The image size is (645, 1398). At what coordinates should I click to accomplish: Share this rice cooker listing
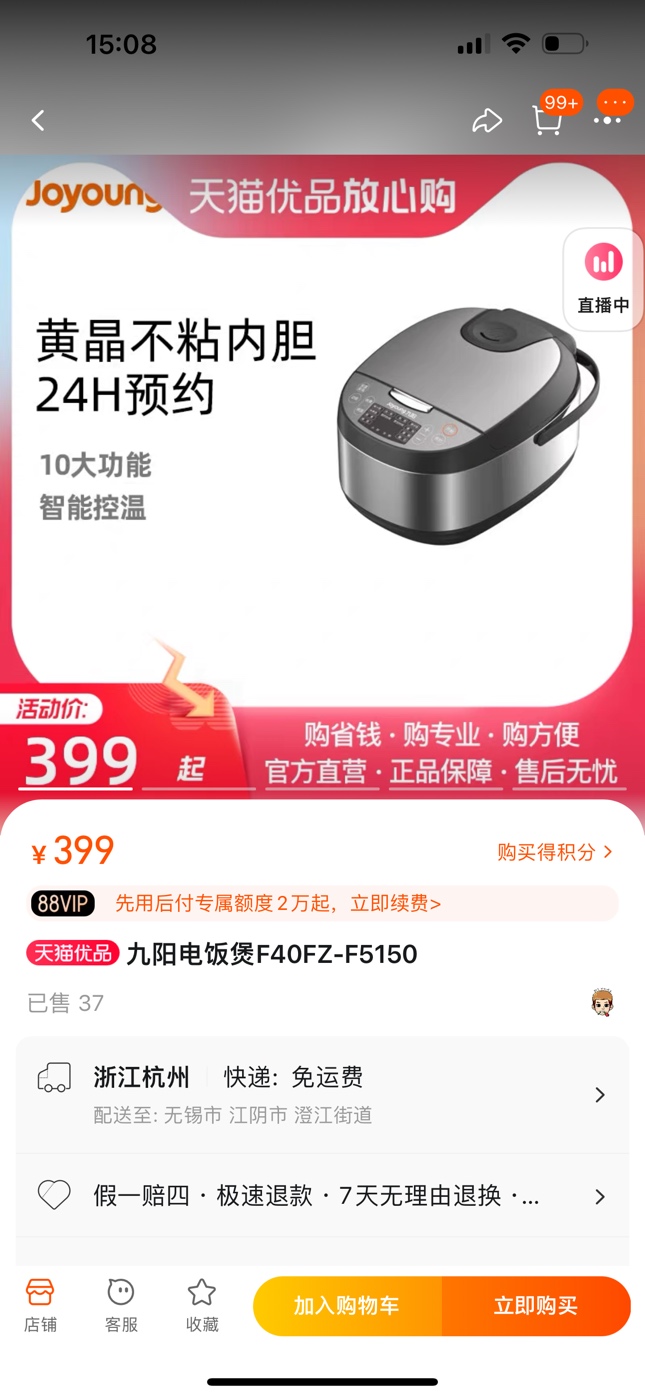click(487, 121)
